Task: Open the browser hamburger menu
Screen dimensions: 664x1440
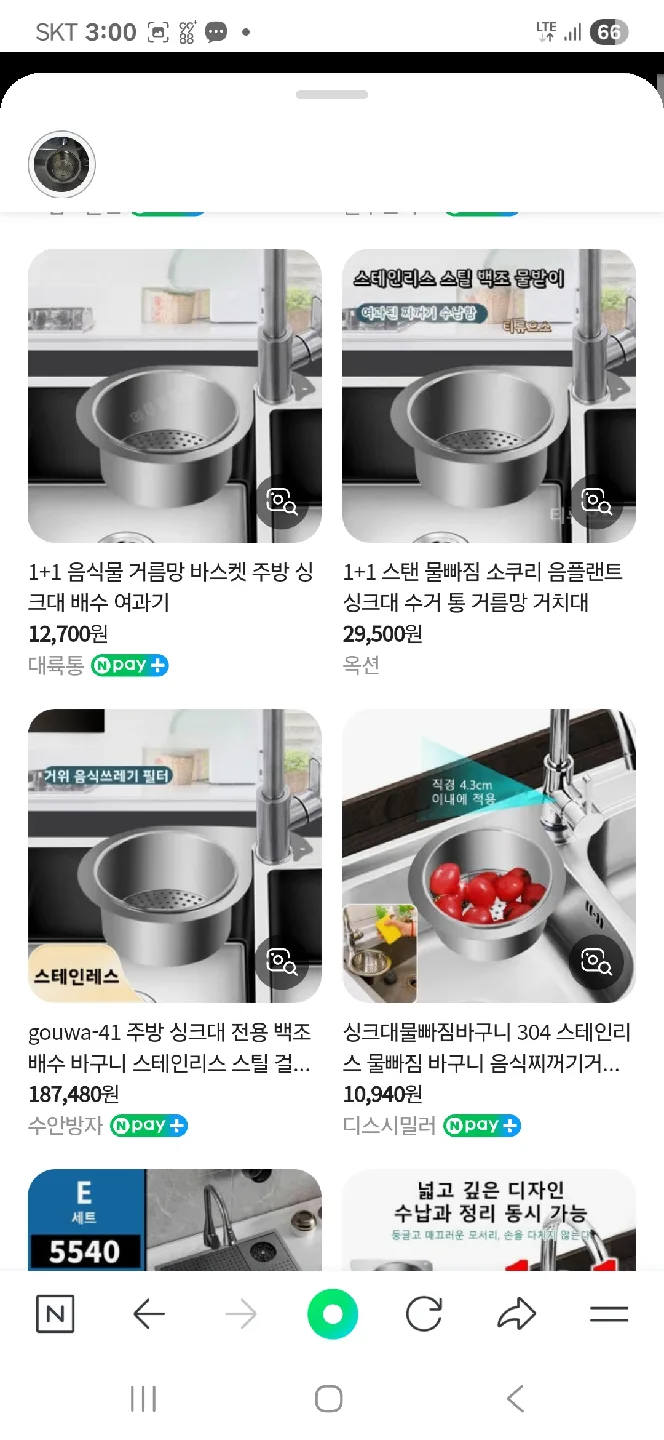Action: (608, 1314)
